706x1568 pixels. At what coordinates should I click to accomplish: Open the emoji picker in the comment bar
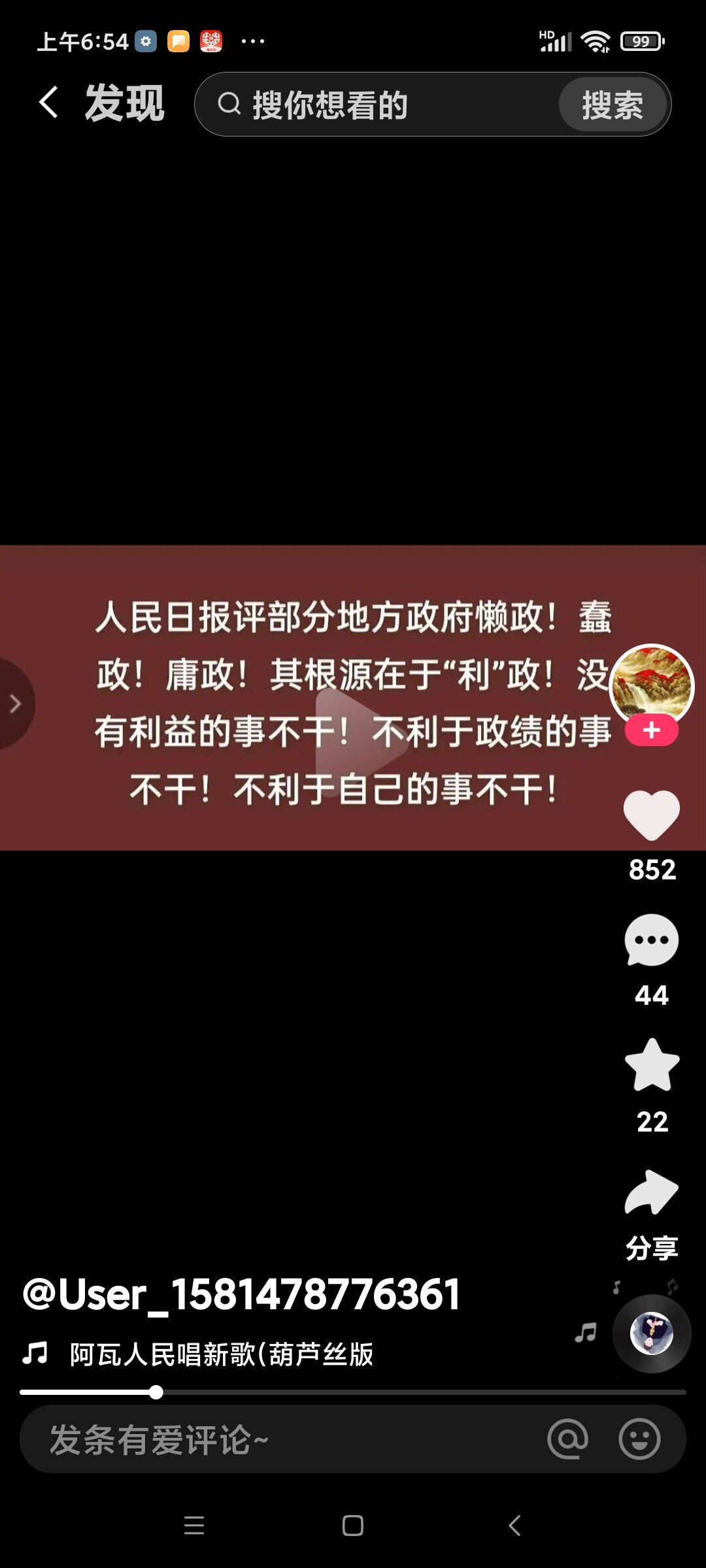(639, 1439)
